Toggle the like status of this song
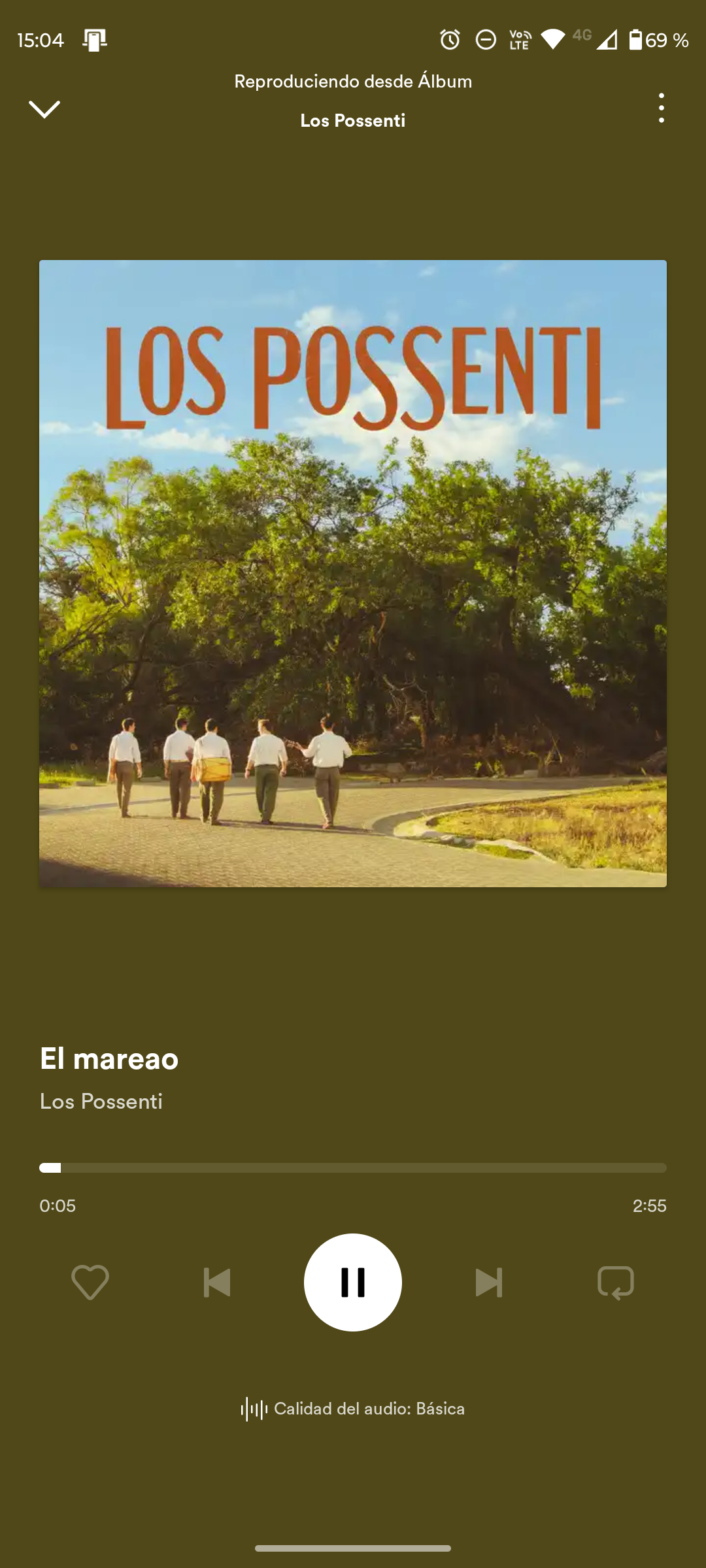 tap(88, 1282)
